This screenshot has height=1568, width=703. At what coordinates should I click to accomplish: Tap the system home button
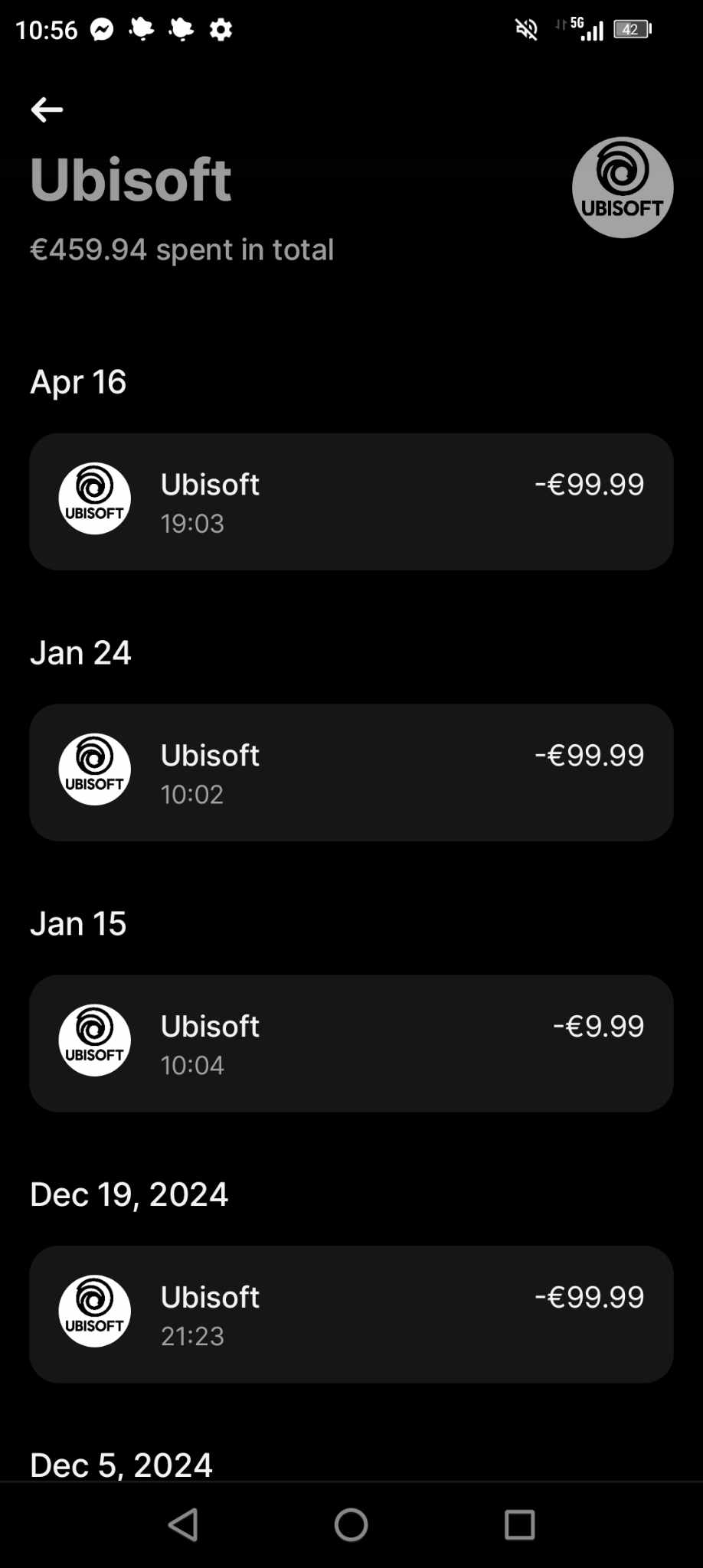click(351, 1525)
